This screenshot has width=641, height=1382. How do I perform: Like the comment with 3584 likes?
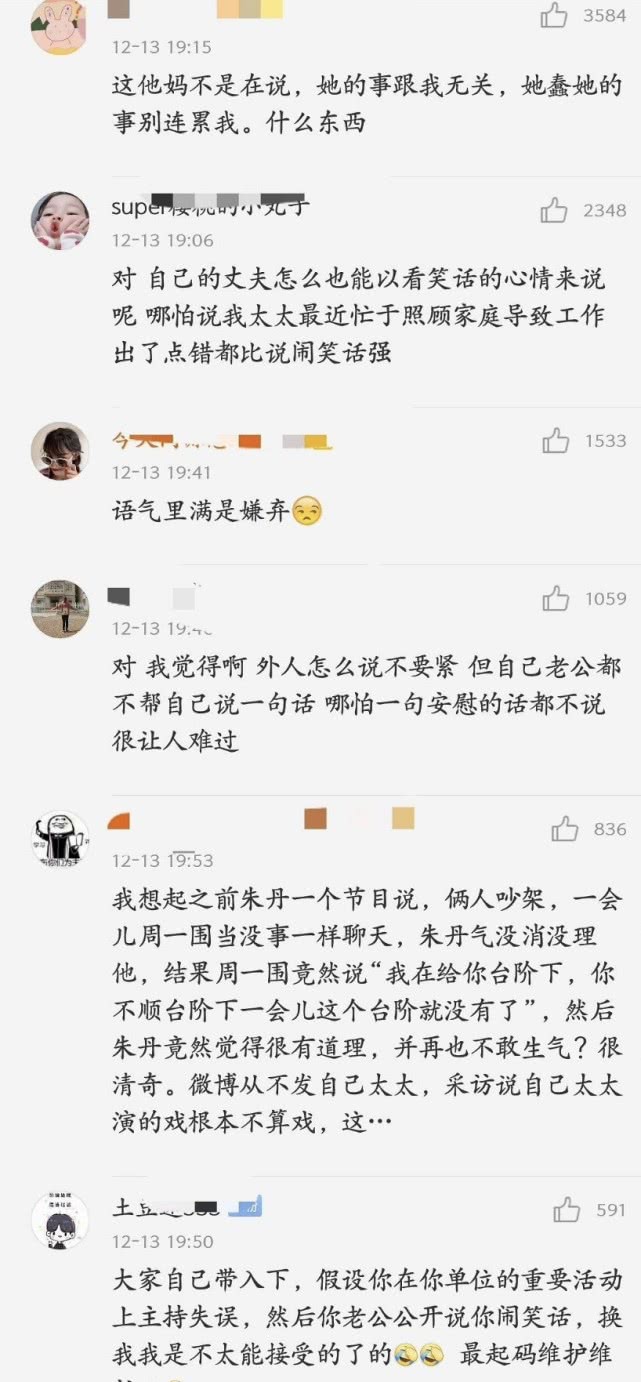(x=554, y=15)
